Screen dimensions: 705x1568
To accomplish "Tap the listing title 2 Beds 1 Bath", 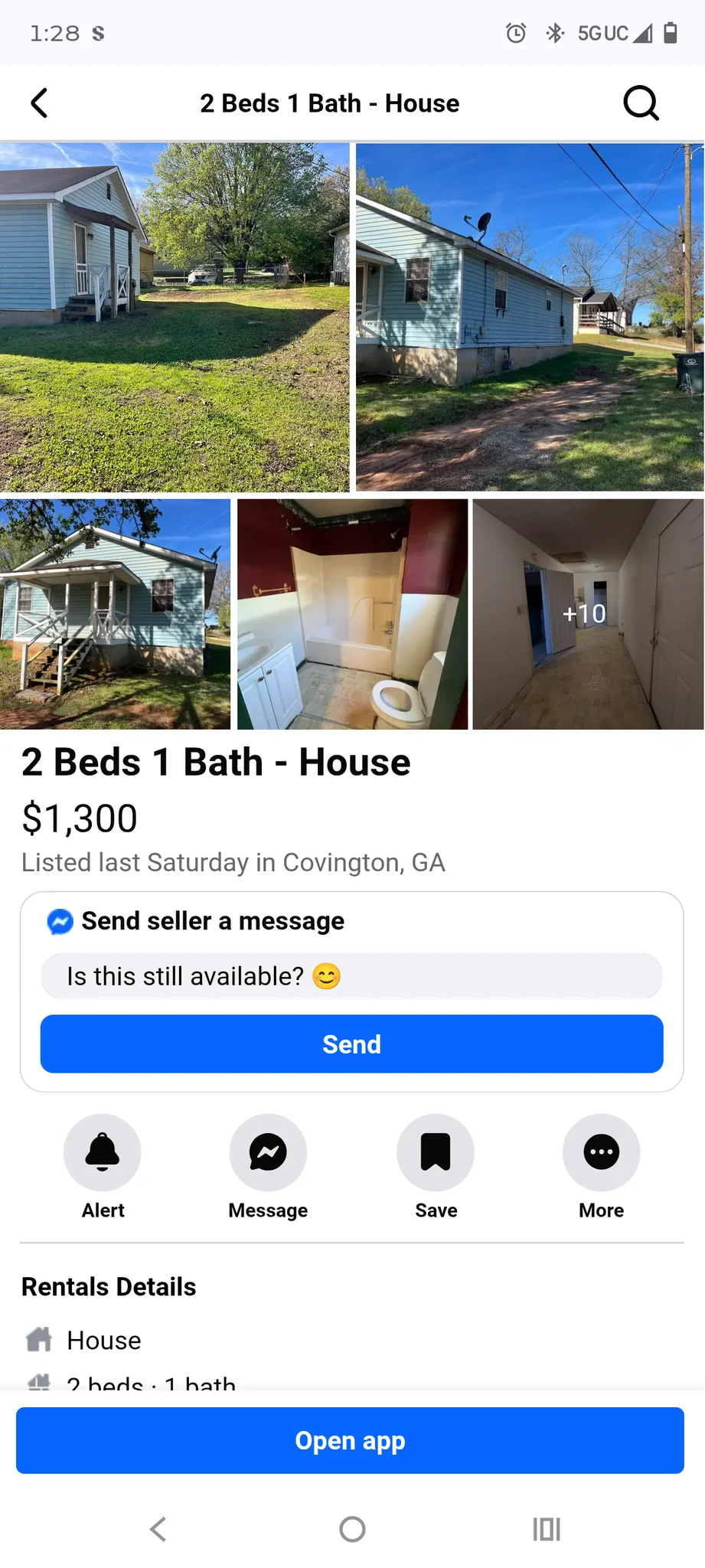I will click(215, 761).
